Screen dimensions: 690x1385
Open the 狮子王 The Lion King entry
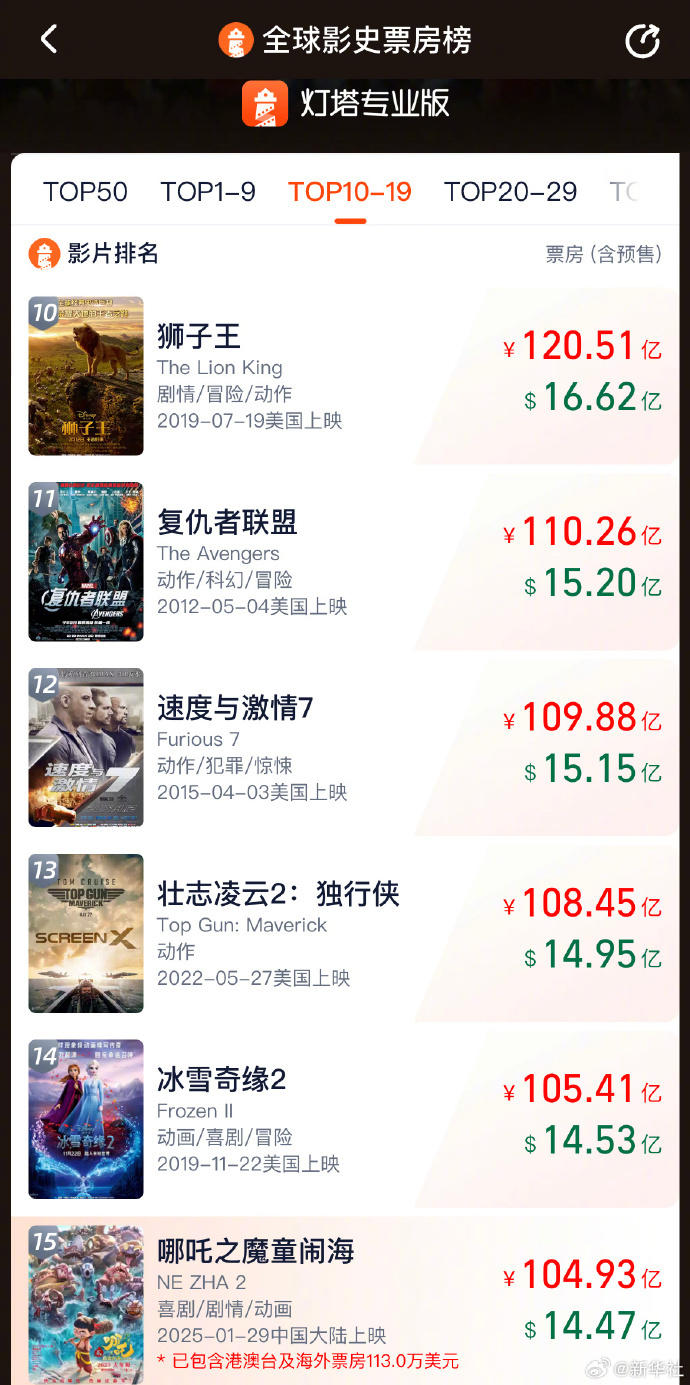(345, 376)
